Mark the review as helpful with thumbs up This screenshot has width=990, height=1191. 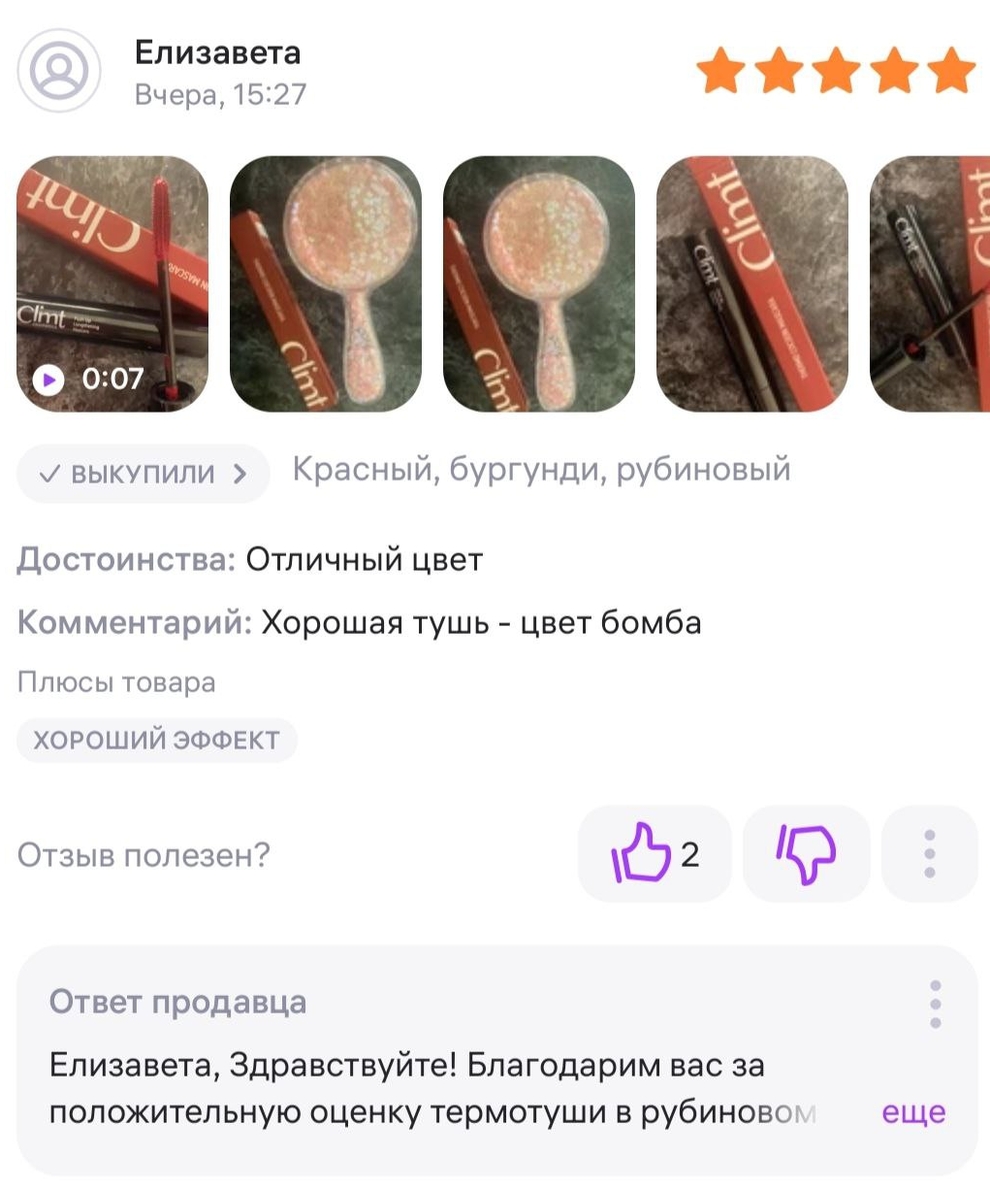point(654,854)
